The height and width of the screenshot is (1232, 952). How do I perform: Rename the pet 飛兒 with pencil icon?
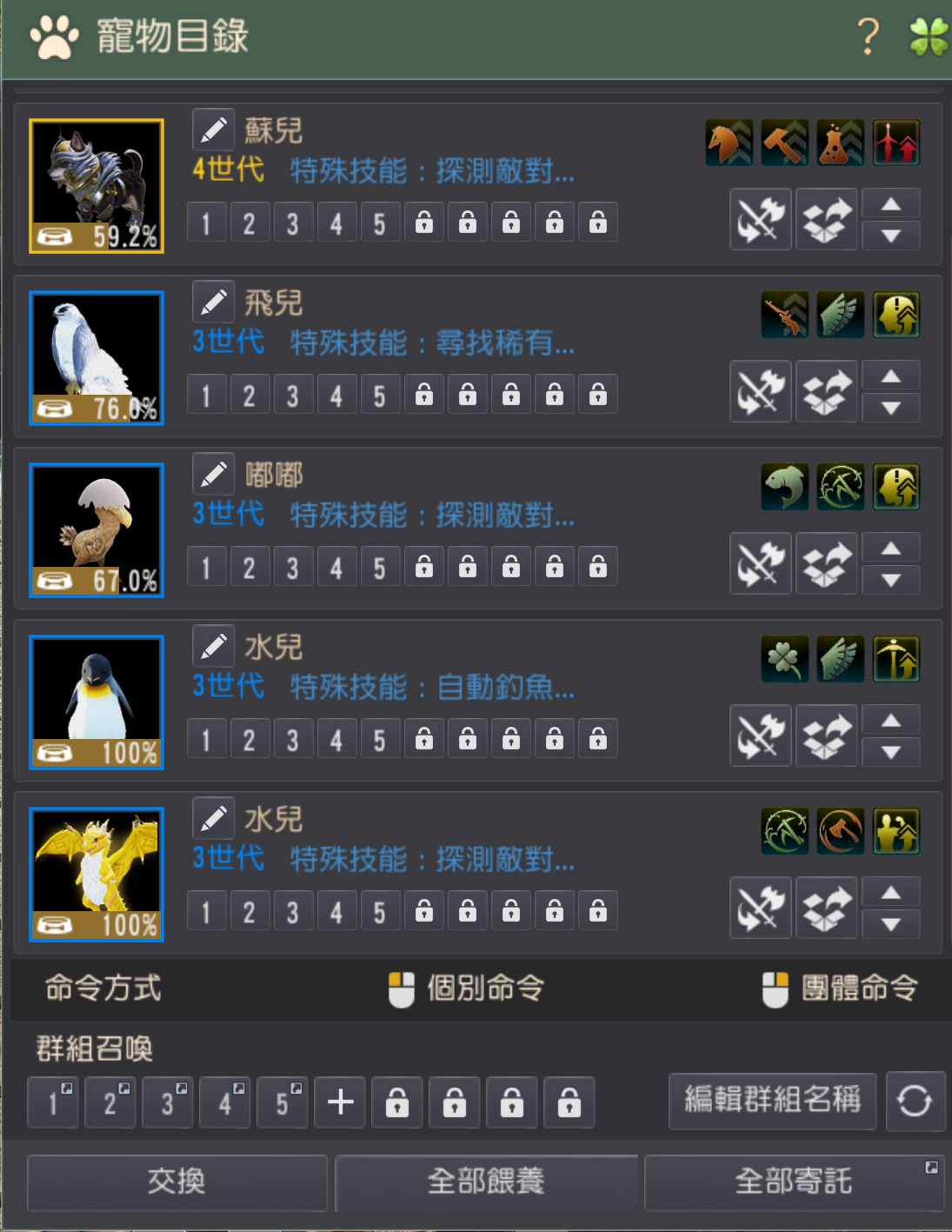(213, 303)
